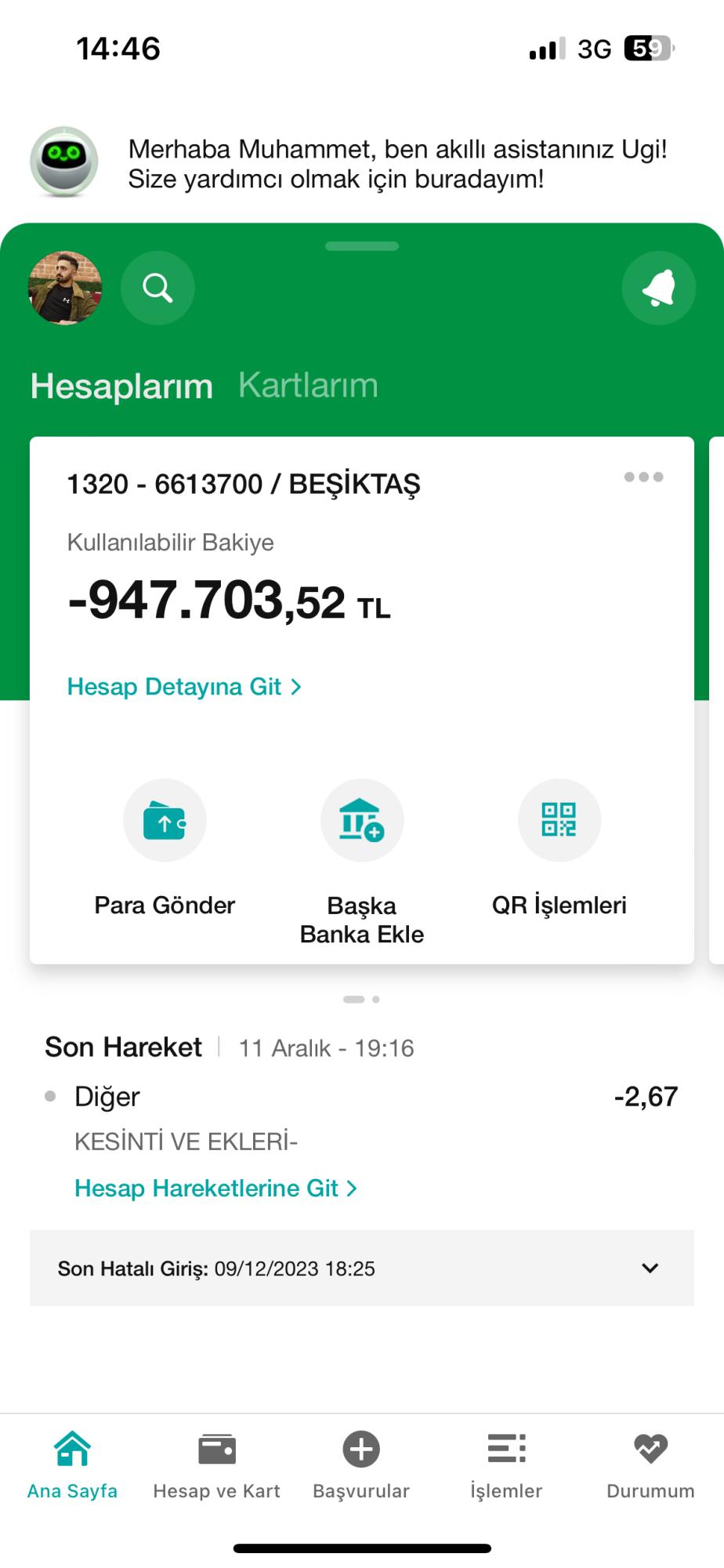The width and height of the screenshot is (724, 1568).
Task: Select the Diğer transaction entry
Action: tap(107, 1097)
